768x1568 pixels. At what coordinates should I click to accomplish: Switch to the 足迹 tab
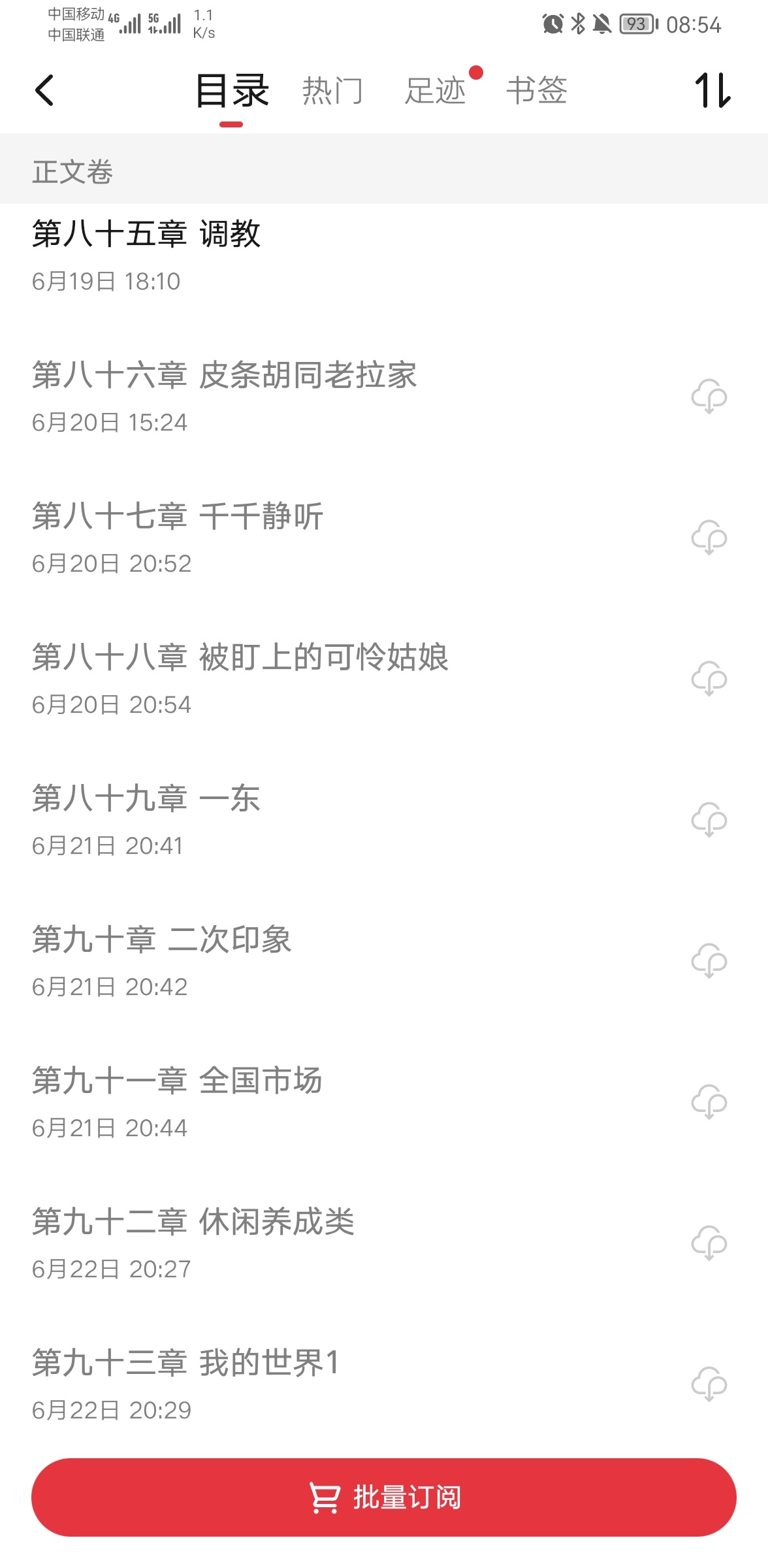(436, 90)
